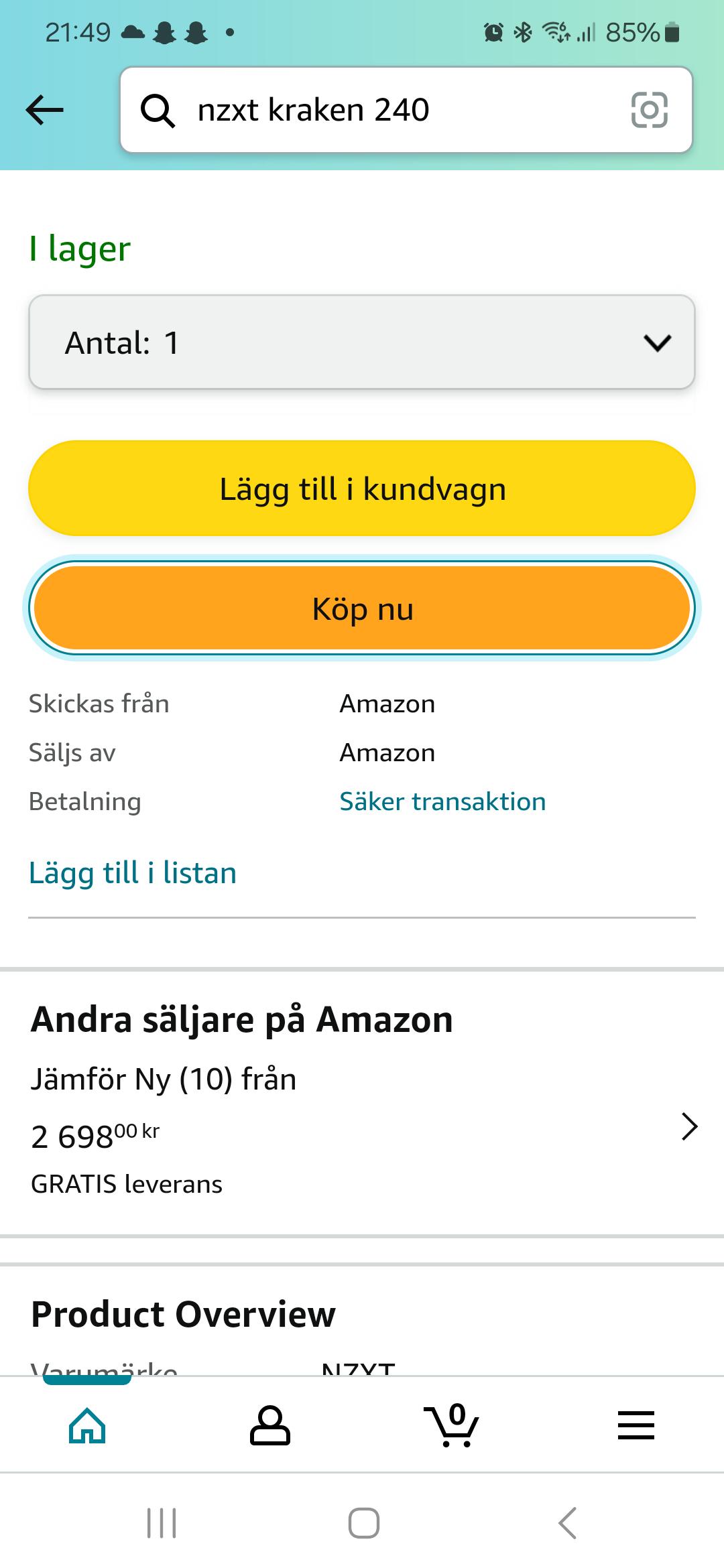The width and height of the screenshot is (724, 1568).
Task: Expand Andra säljare på Amazon list
Action: [x=688, y=1126]
